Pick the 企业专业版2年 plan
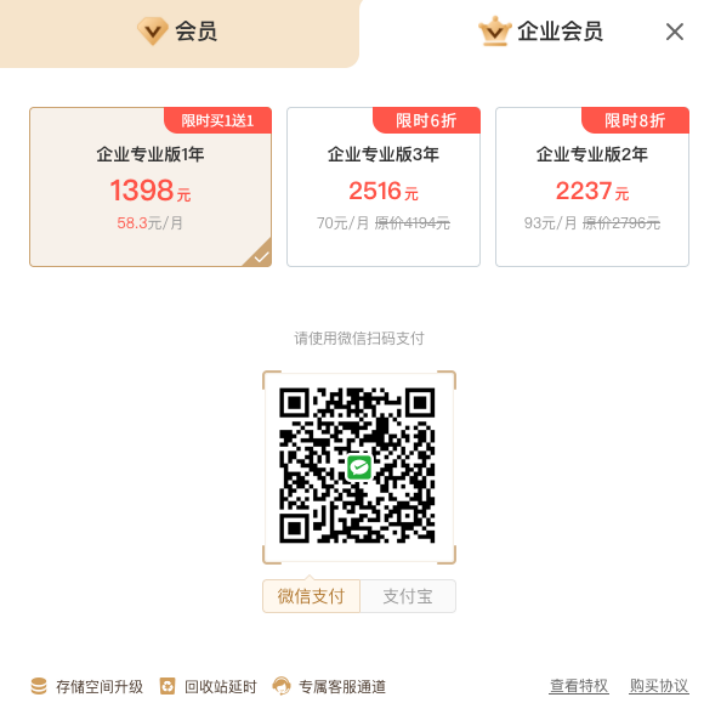 pyautogui.click(x=592, y=188)
